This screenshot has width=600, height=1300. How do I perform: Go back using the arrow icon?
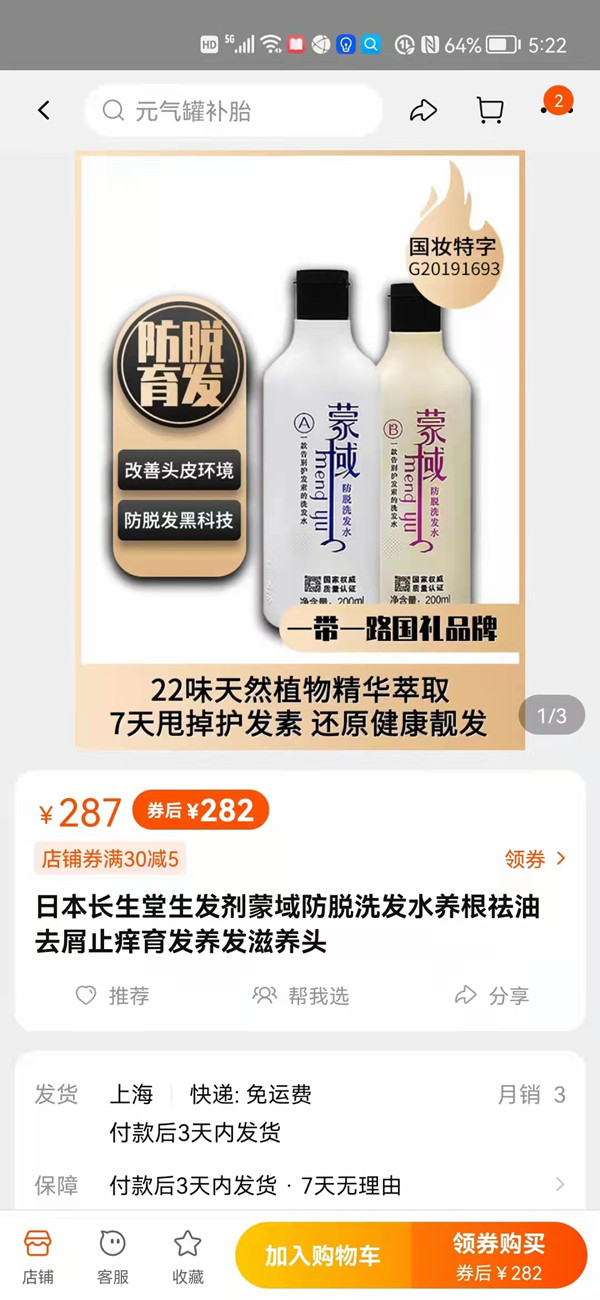tap(44, 110)
